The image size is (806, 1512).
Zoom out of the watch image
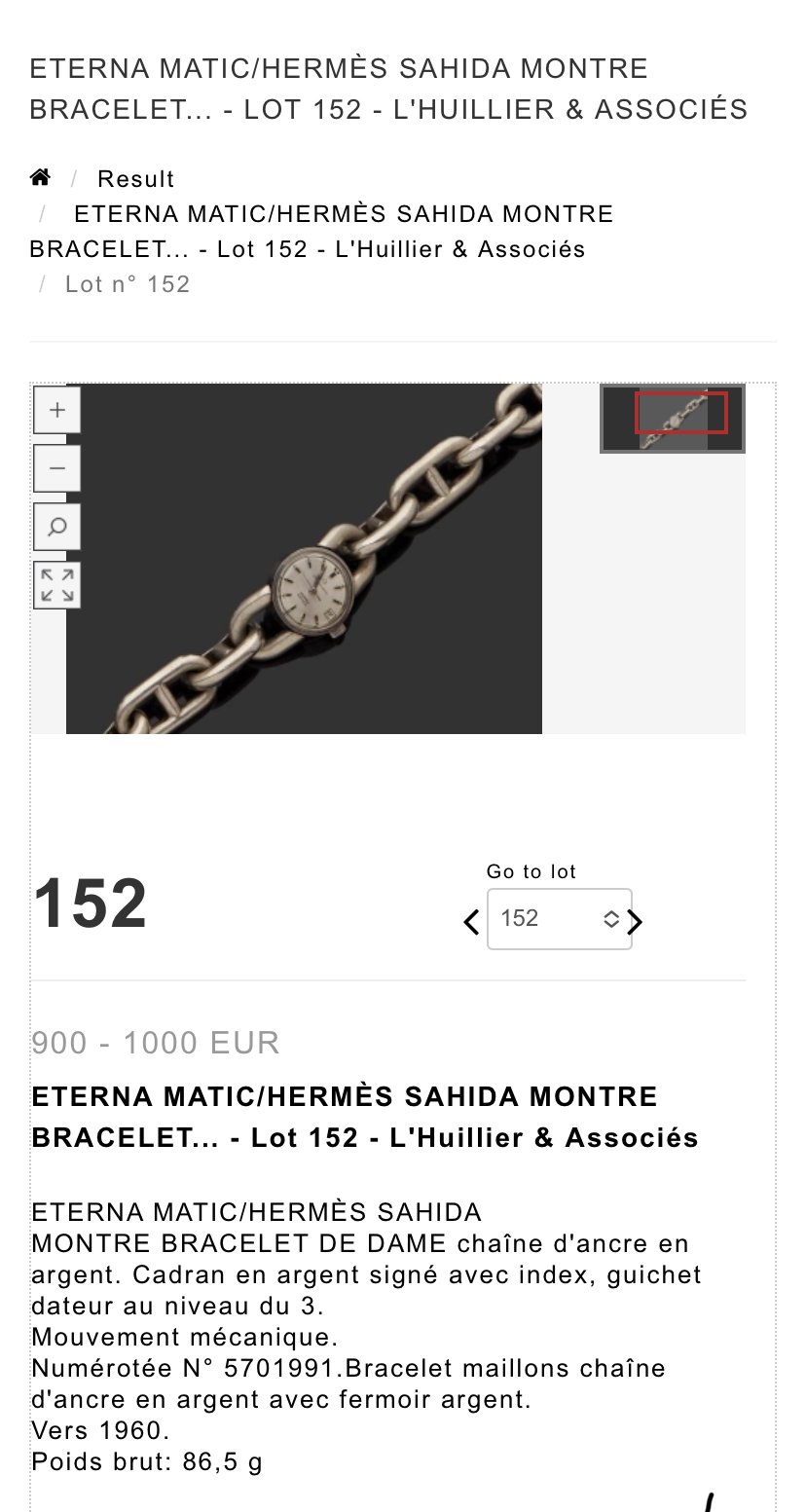click(57, 468)
